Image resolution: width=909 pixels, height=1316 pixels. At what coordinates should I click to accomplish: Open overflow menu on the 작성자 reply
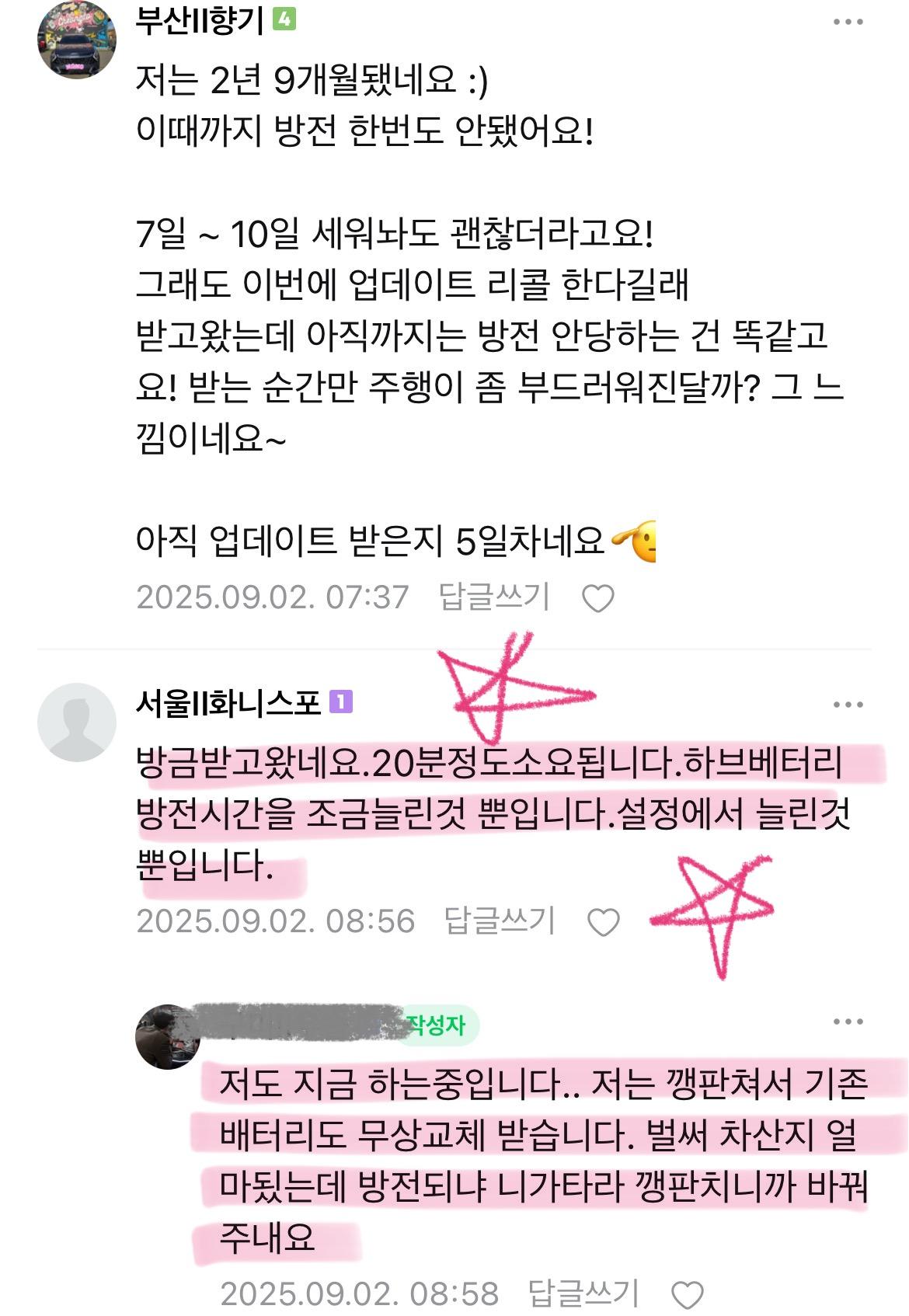[848, 1022]
